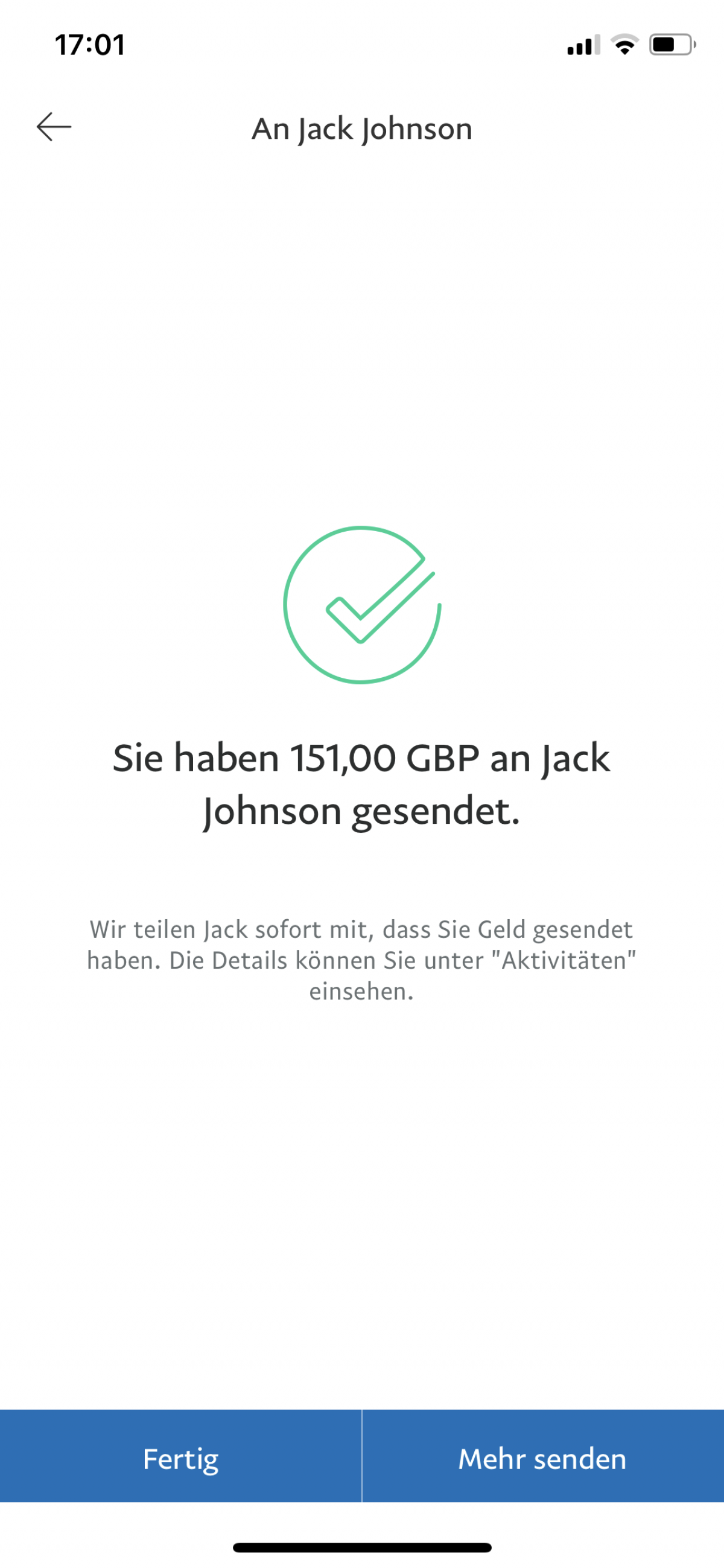This screenshot has width=724, height=1568.
Task: Go back using the arrow icon
Action: 54,127
